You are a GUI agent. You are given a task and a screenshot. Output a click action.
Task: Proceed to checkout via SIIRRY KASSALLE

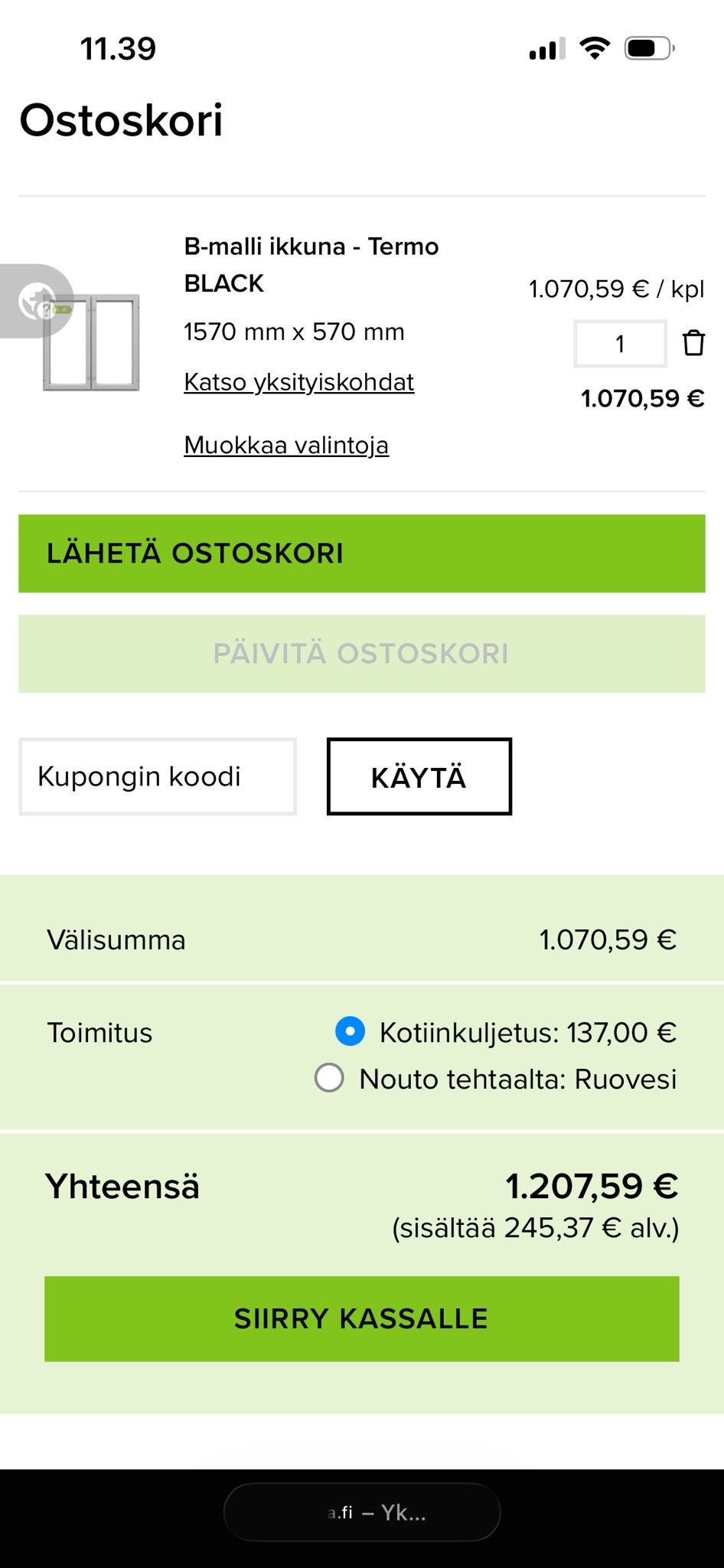point(362,1318)
